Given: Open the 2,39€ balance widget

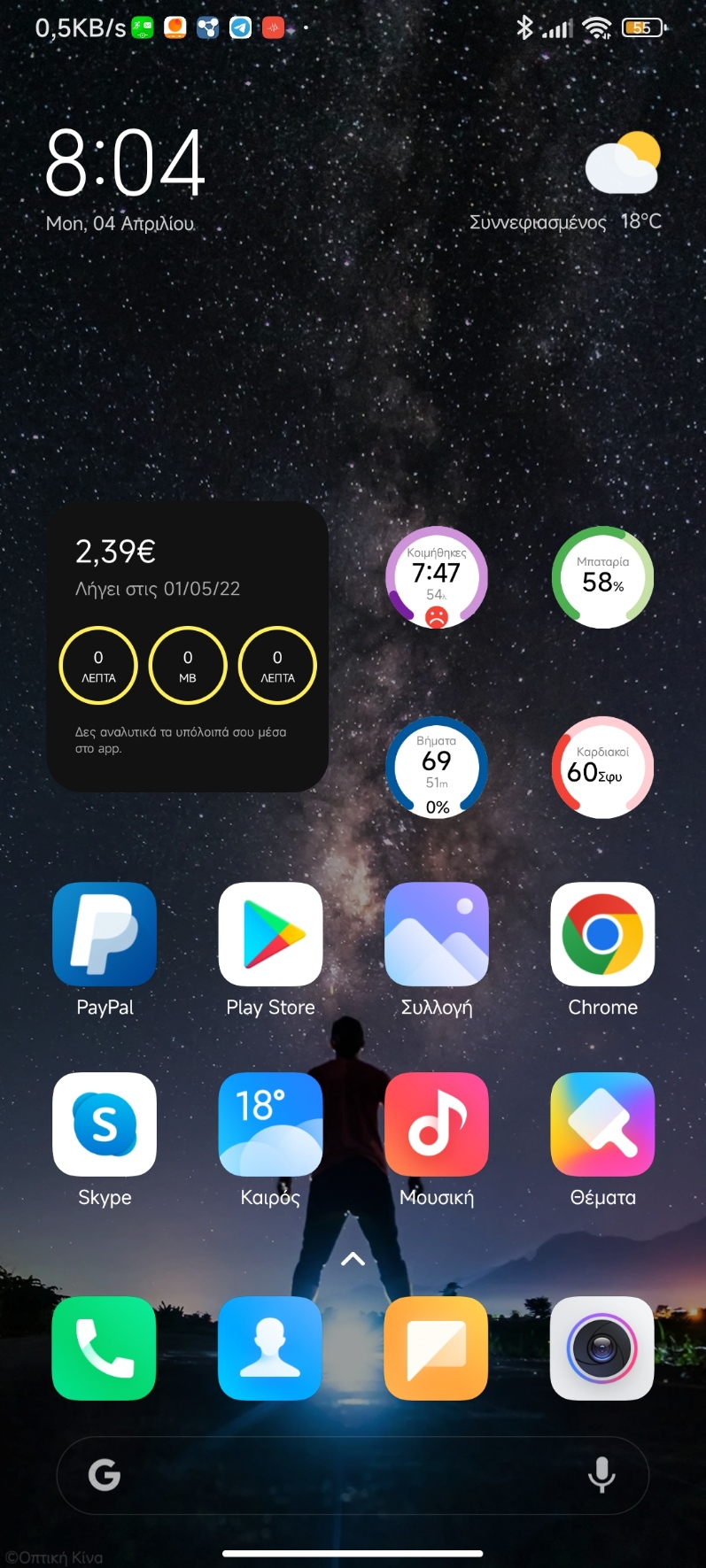Looking at the screenshot, I should click(188, 646).
